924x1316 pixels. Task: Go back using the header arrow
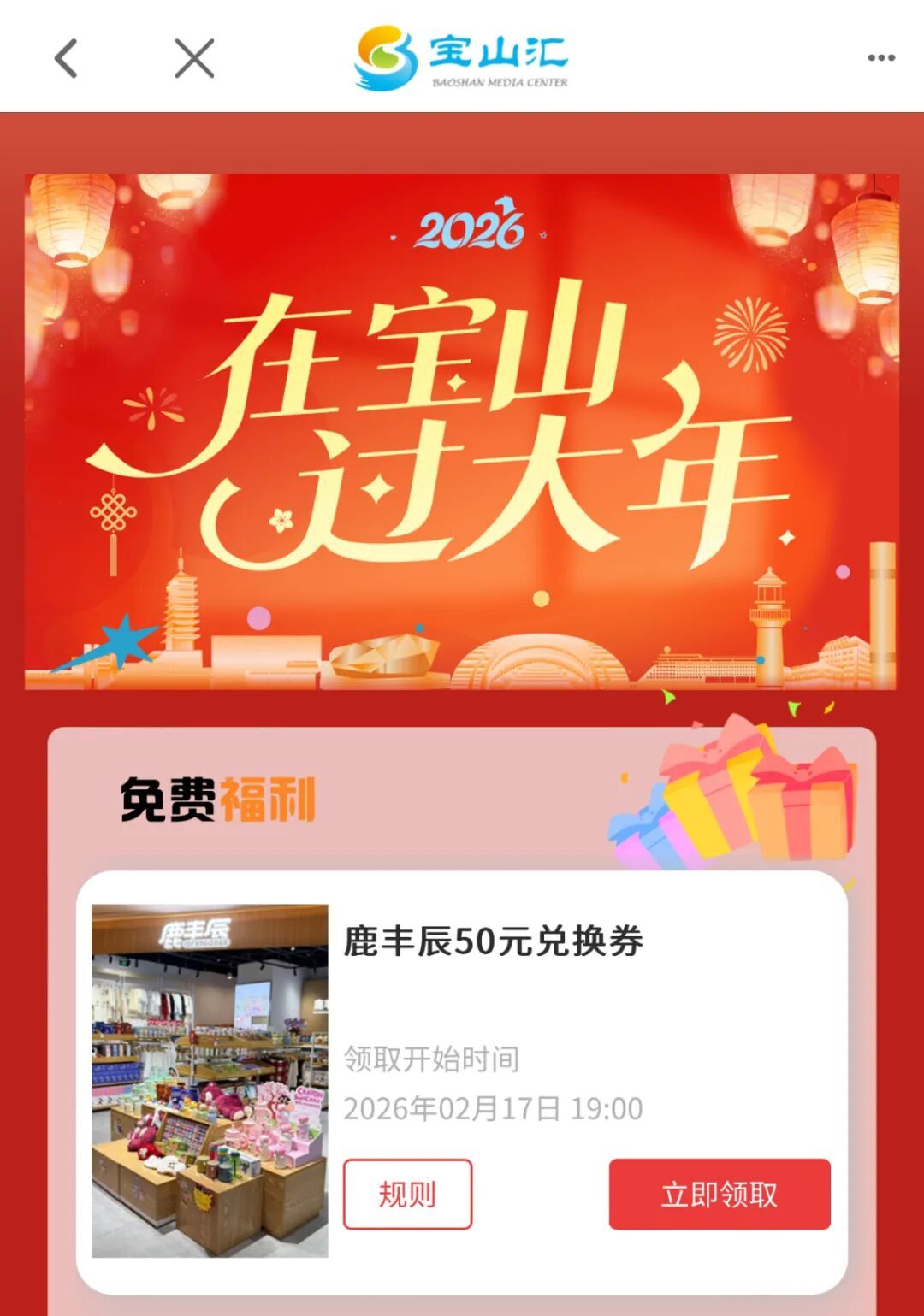click(66, 58)
